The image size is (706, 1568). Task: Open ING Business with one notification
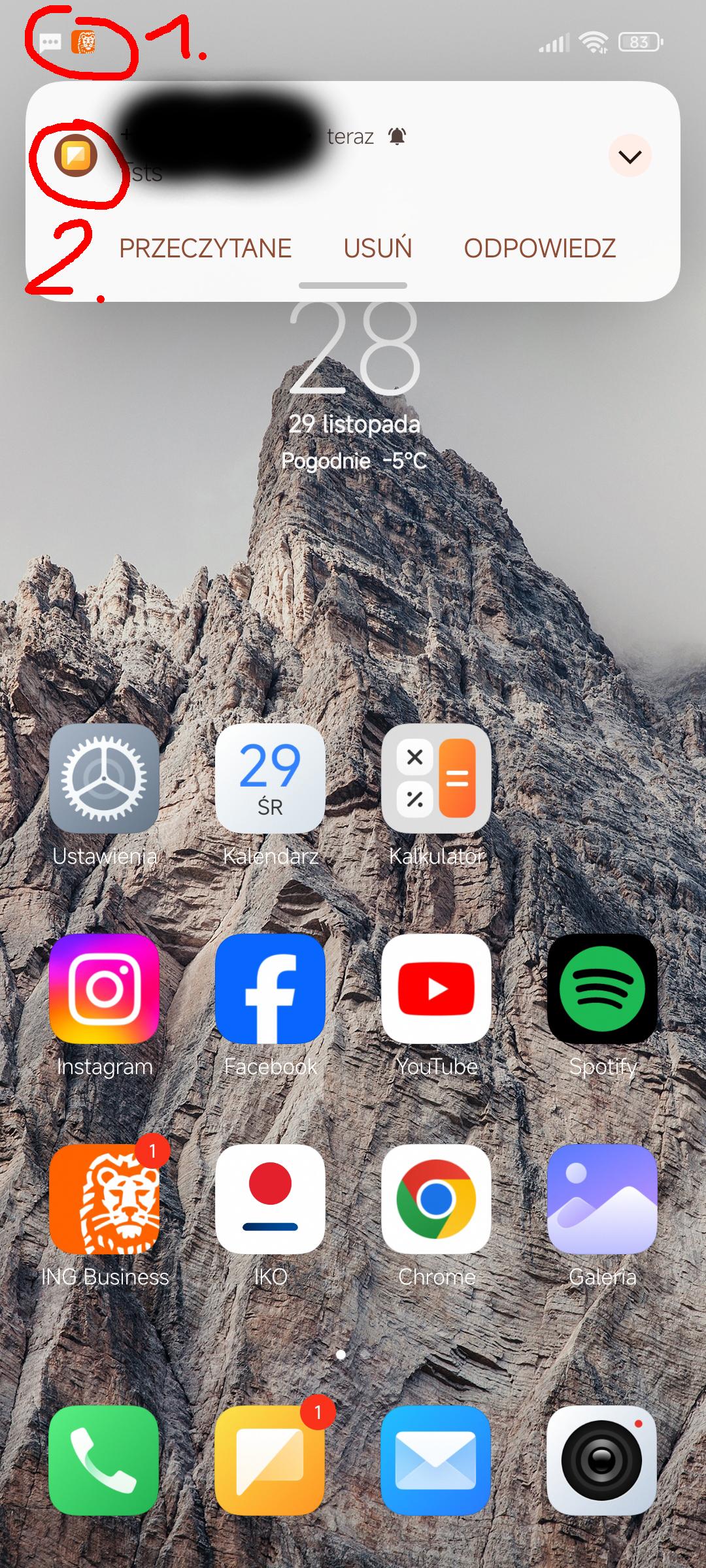[104, 1199]
